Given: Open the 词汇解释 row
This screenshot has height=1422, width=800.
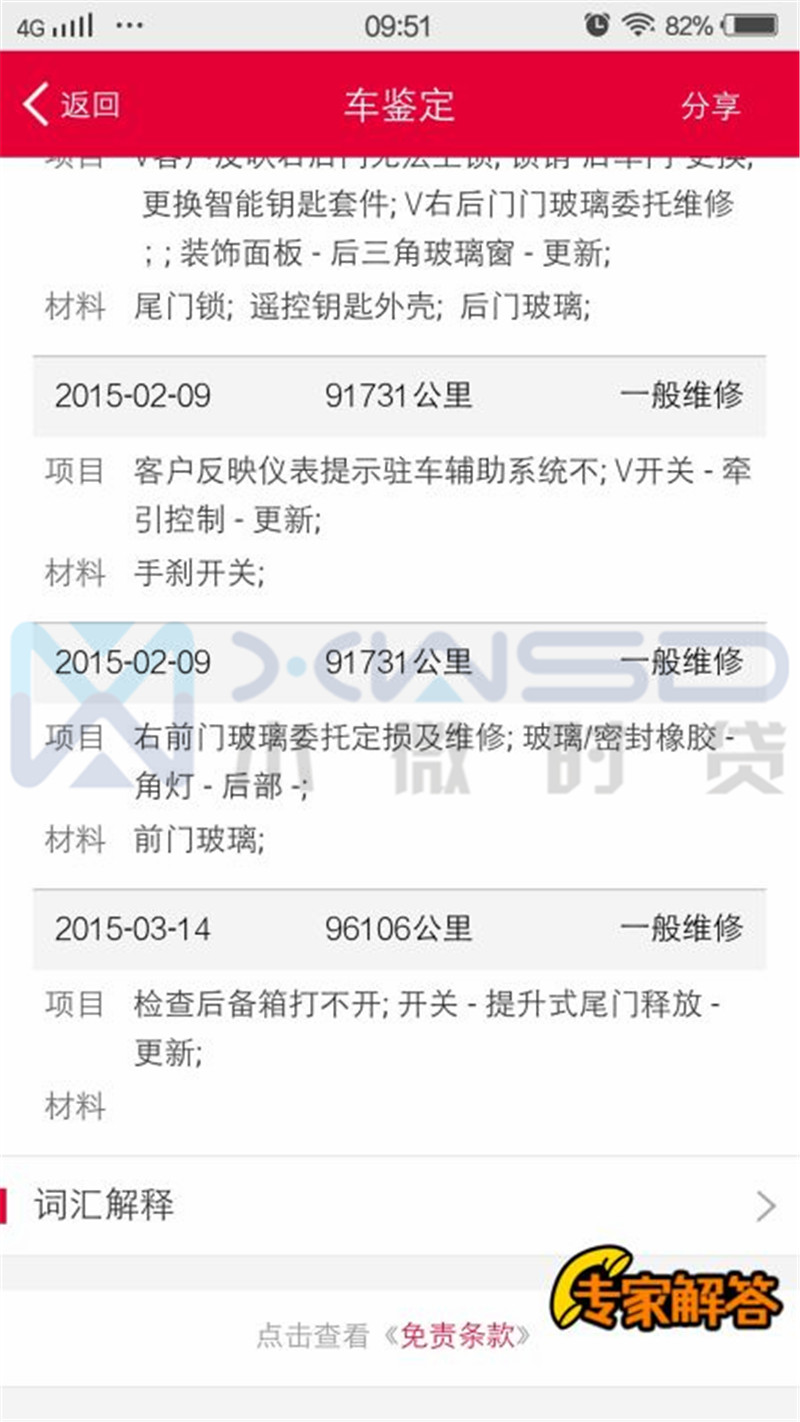Looking at the screenshot, I should click(400, 1205).
